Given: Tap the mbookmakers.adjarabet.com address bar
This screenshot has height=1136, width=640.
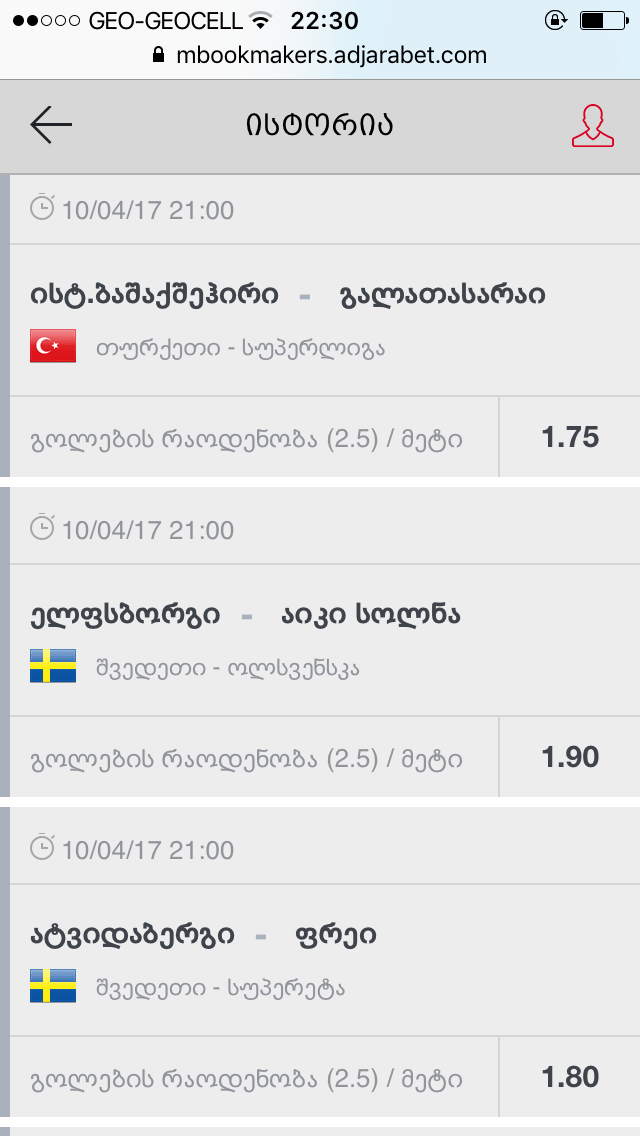Looking at the screenshot, I should (x=320, y=55).
